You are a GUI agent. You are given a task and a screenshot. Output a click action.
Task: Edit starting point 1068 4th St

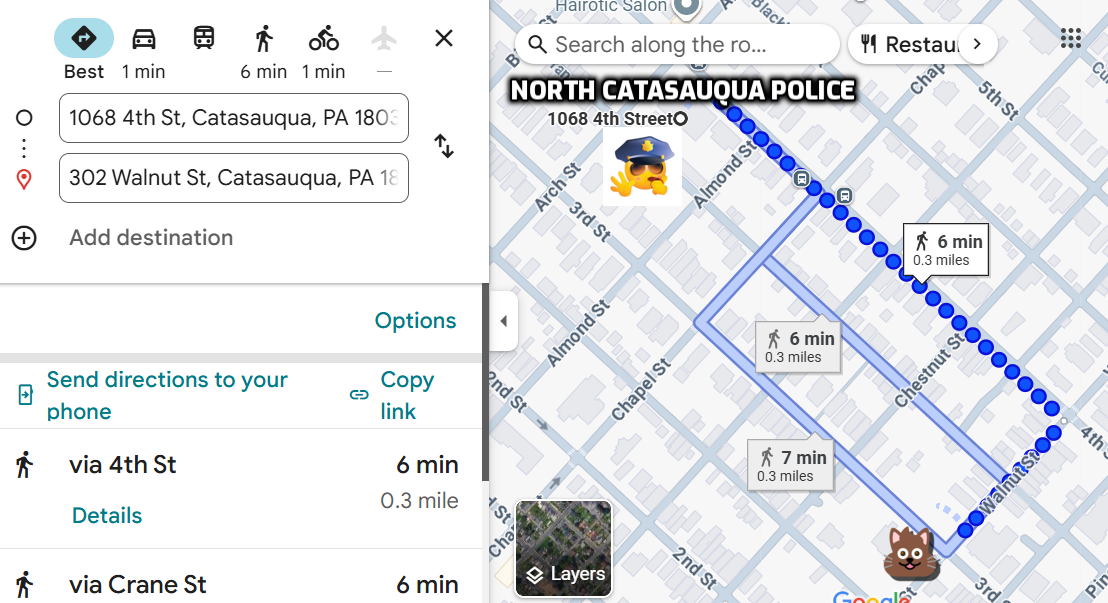pos(233,118)
